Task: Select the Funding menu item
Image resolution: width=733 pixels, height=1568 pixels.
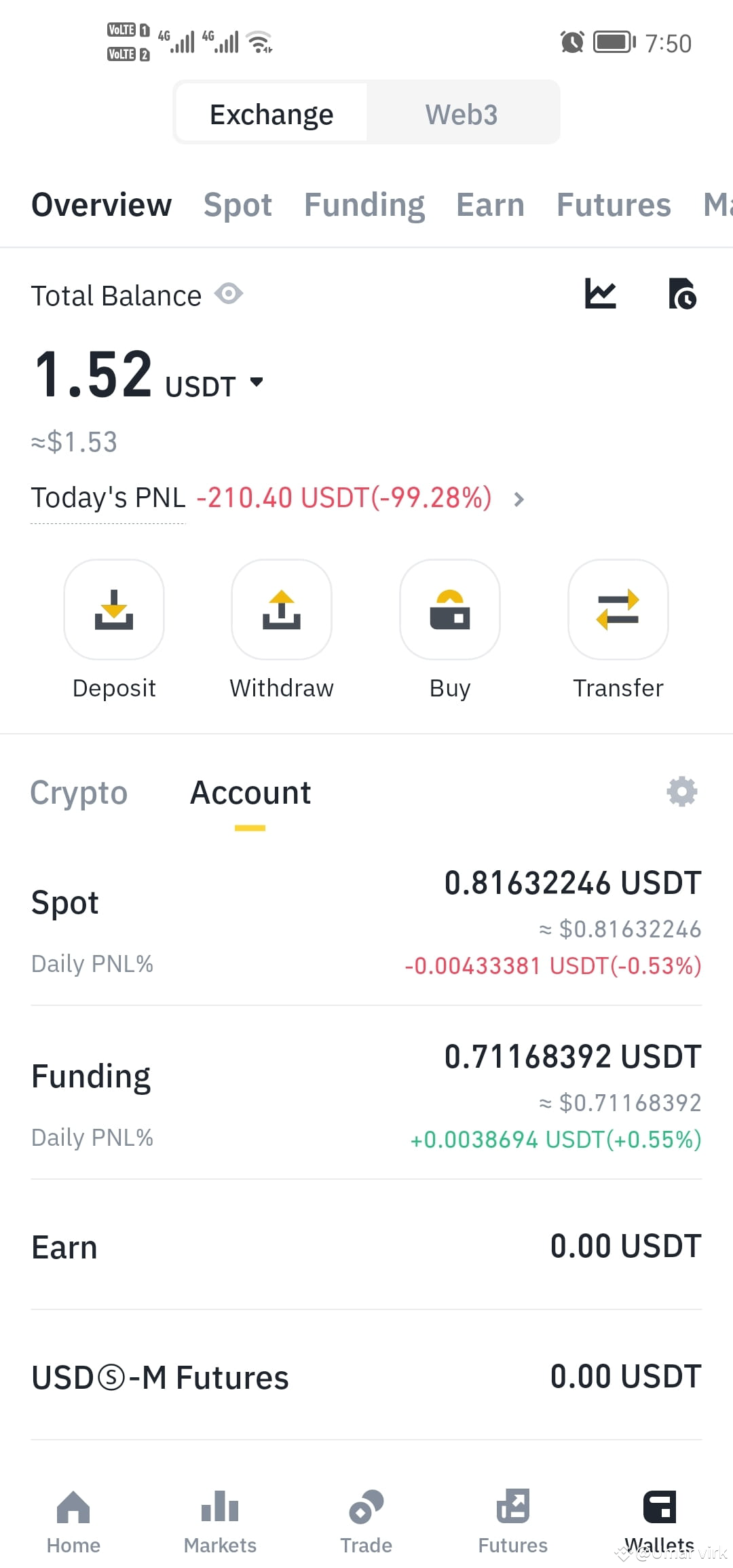Action: pos(364,204)
